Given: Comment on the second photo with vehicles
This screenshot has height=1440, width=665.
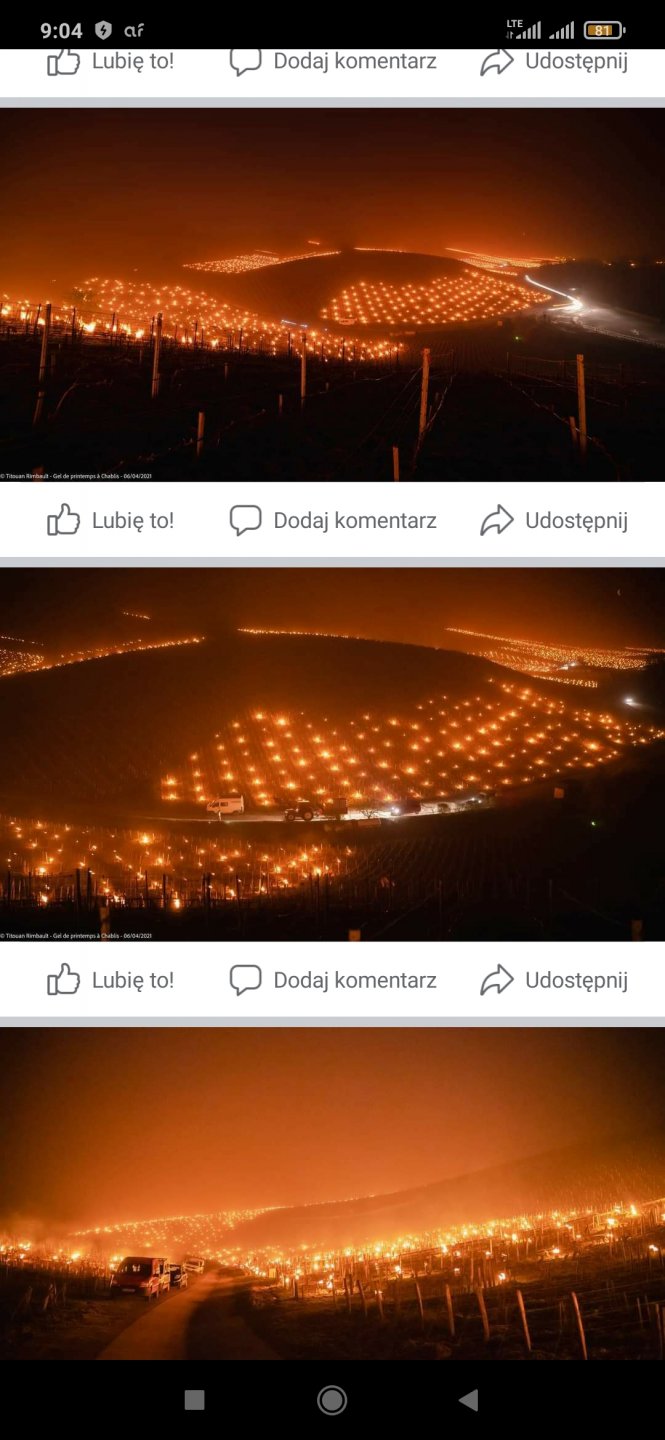Looking at the screenshot, I should point(333,980).
